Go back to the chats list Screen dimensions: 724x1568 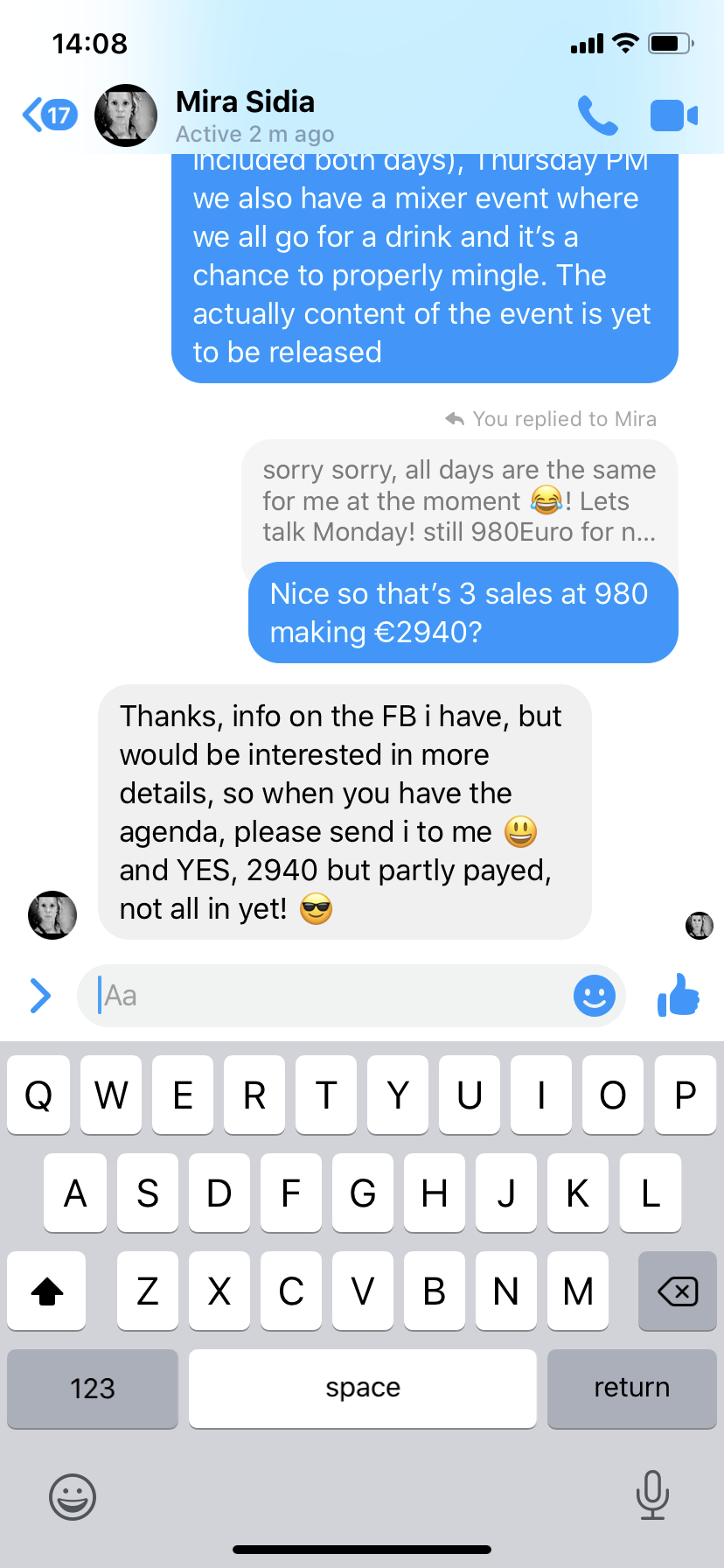(49, 115)
